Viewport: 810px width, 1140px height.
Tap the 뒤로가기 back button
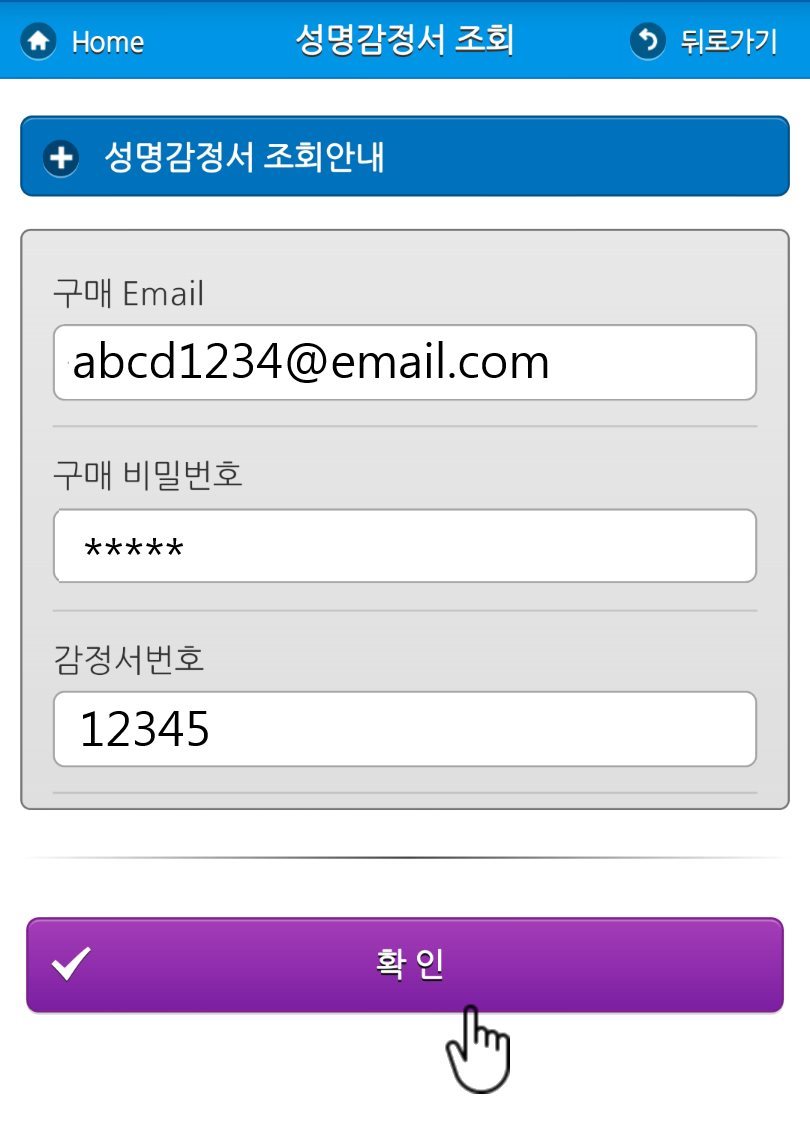tap(705, 41)
